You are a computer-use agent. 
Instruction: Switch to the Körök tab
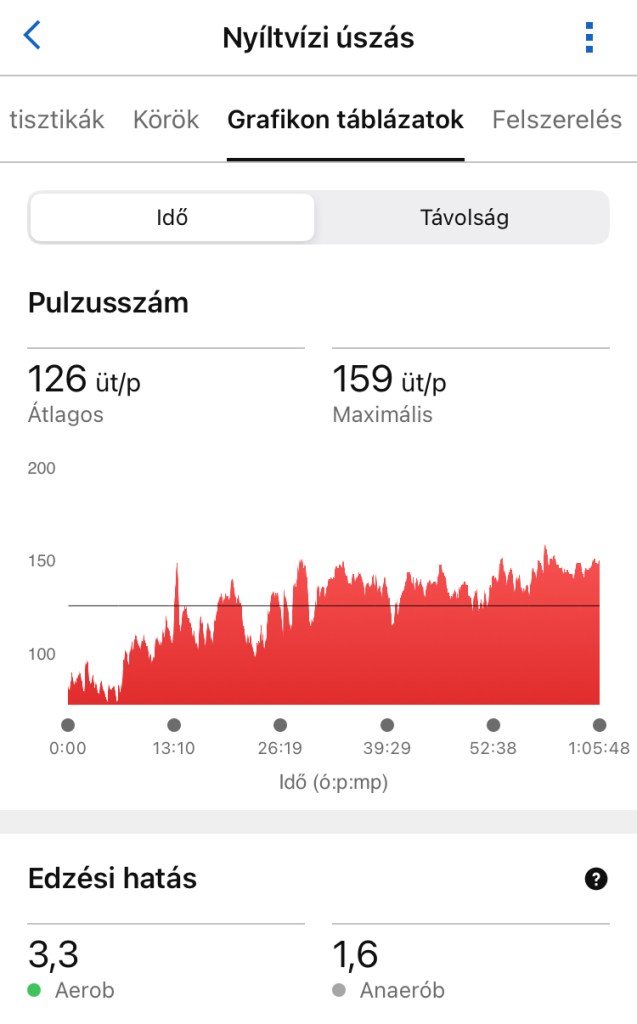(x=166, y=121)
